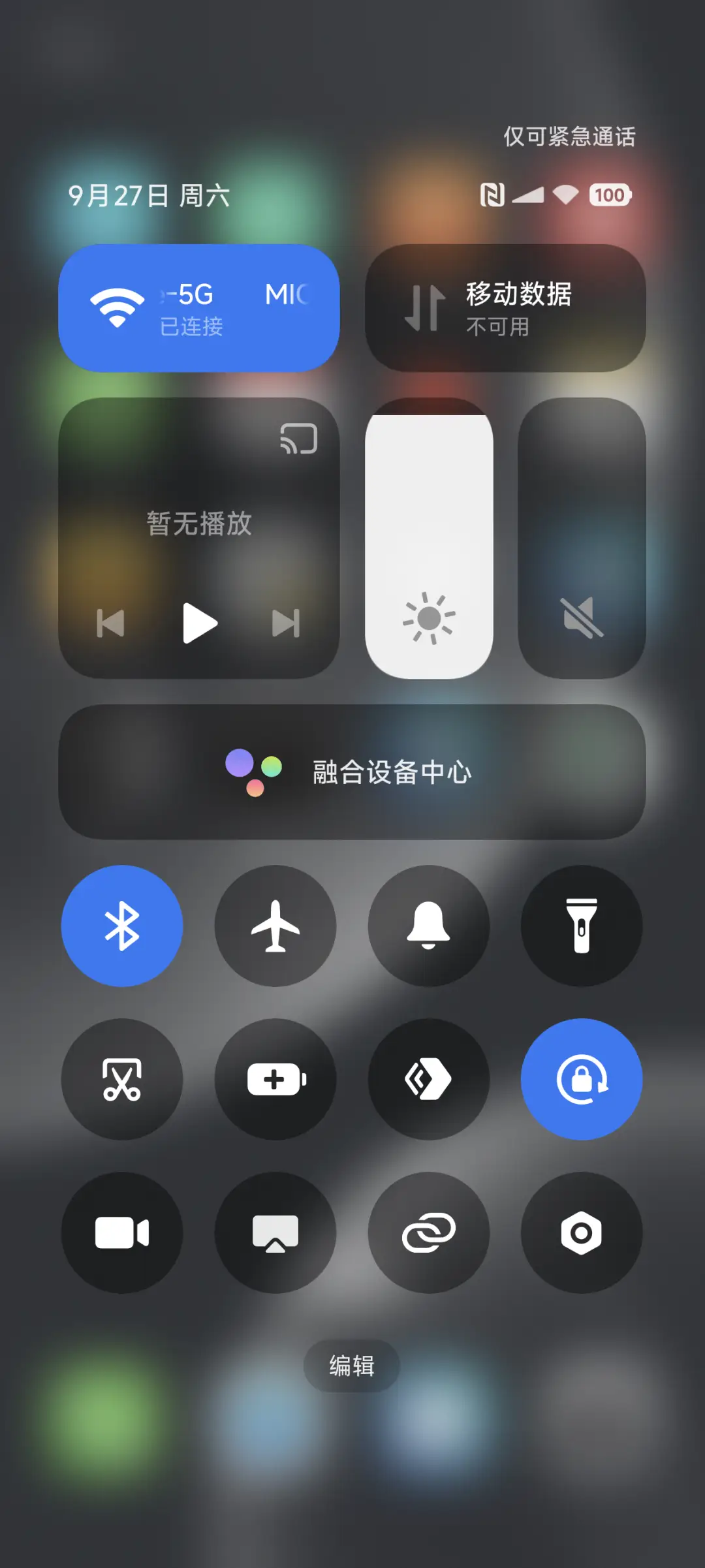
Task: Start the screen recorder
Action: [x=122, y=1232]
